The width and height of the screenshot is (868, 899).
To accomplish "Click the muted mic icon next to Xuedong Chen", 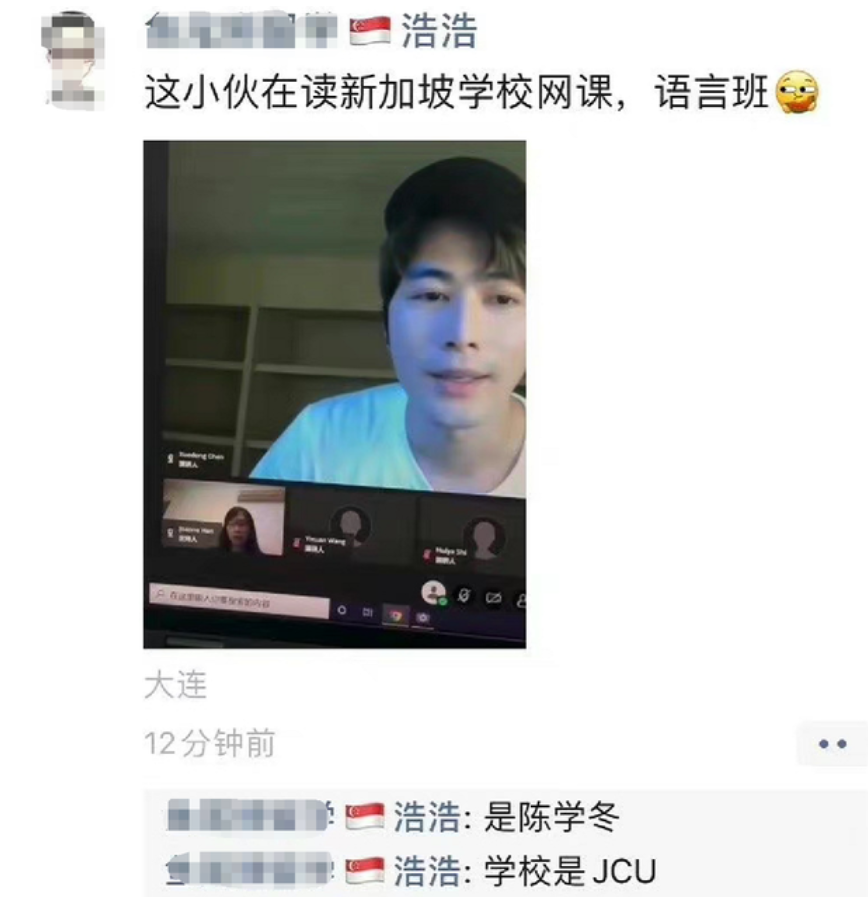I will 170,458.
